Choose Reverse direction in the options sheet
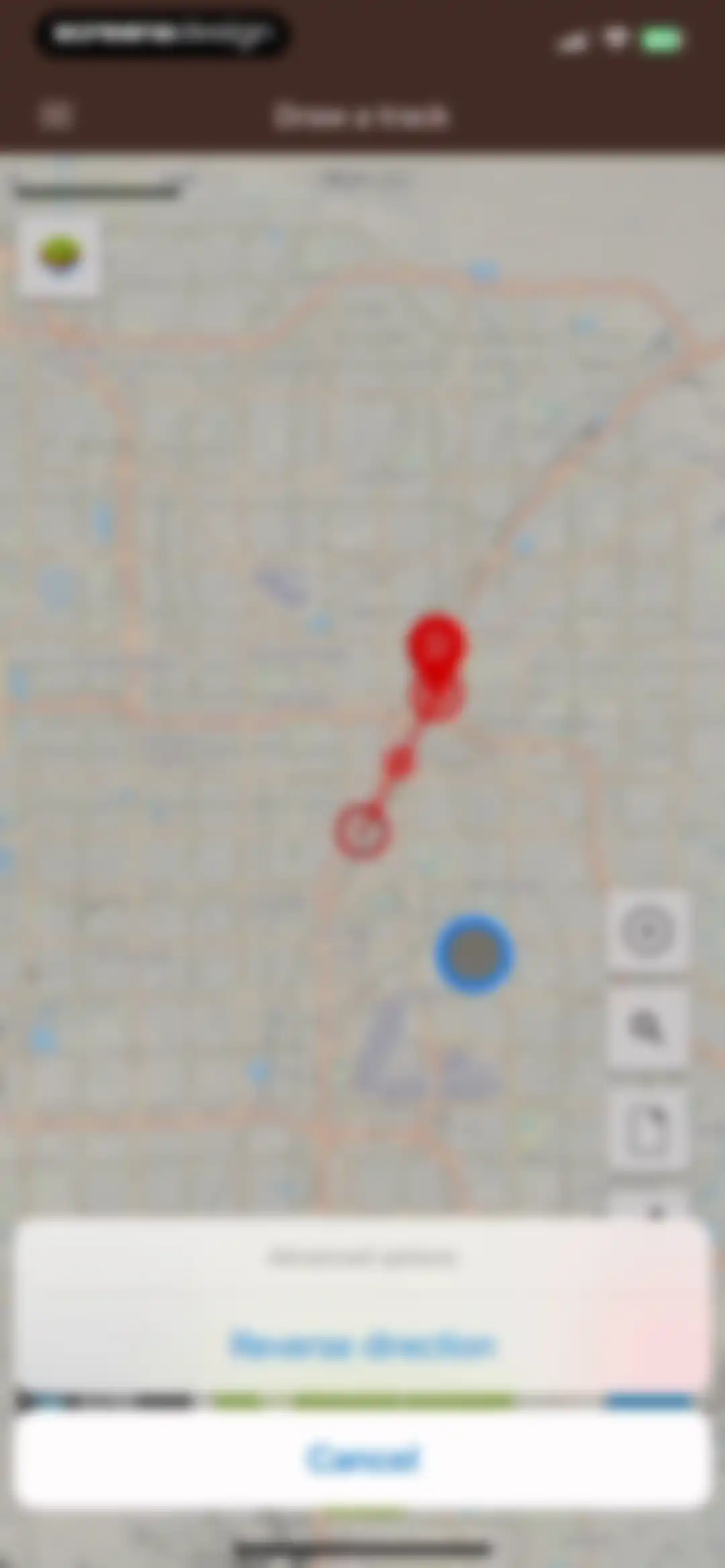 (362, 1344)
